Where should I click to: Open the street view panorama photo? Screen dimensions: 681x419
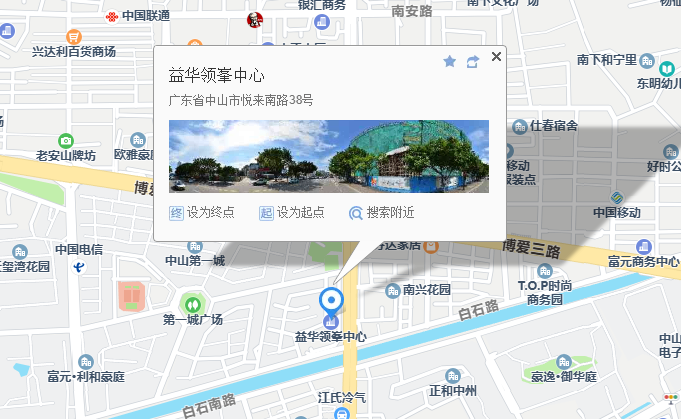pyautogui.click(x=329, y=156)
